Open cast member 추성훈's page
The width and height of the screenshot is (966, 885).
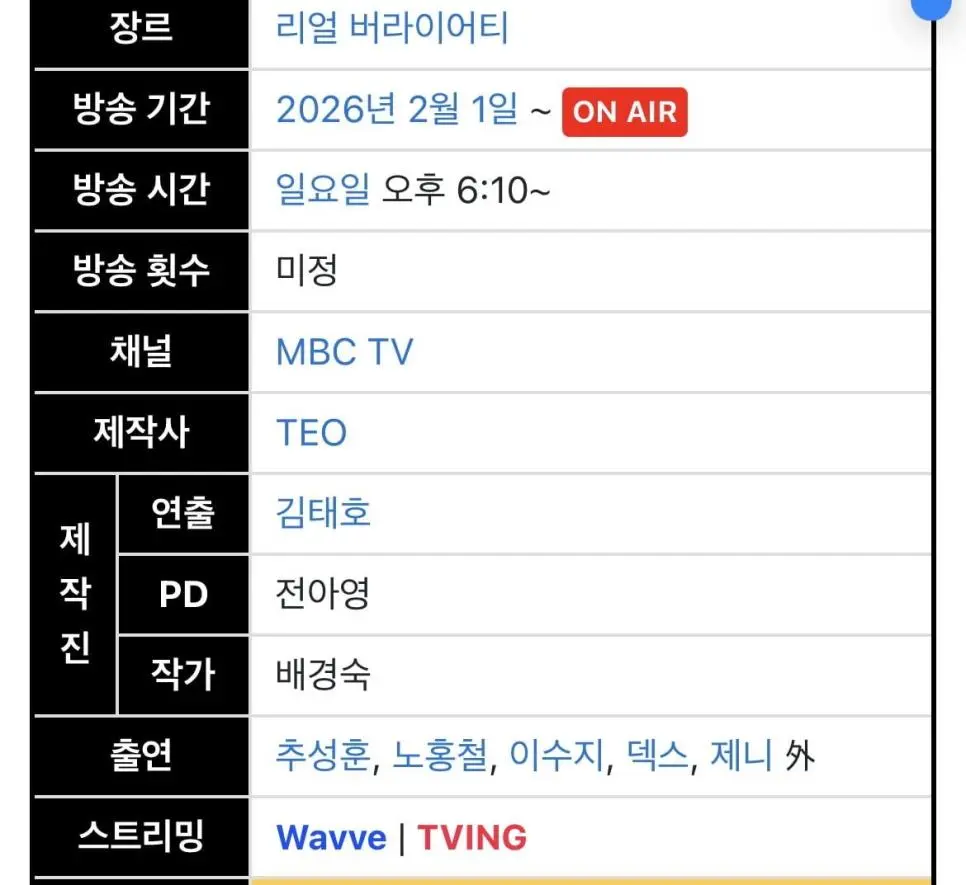323,756
